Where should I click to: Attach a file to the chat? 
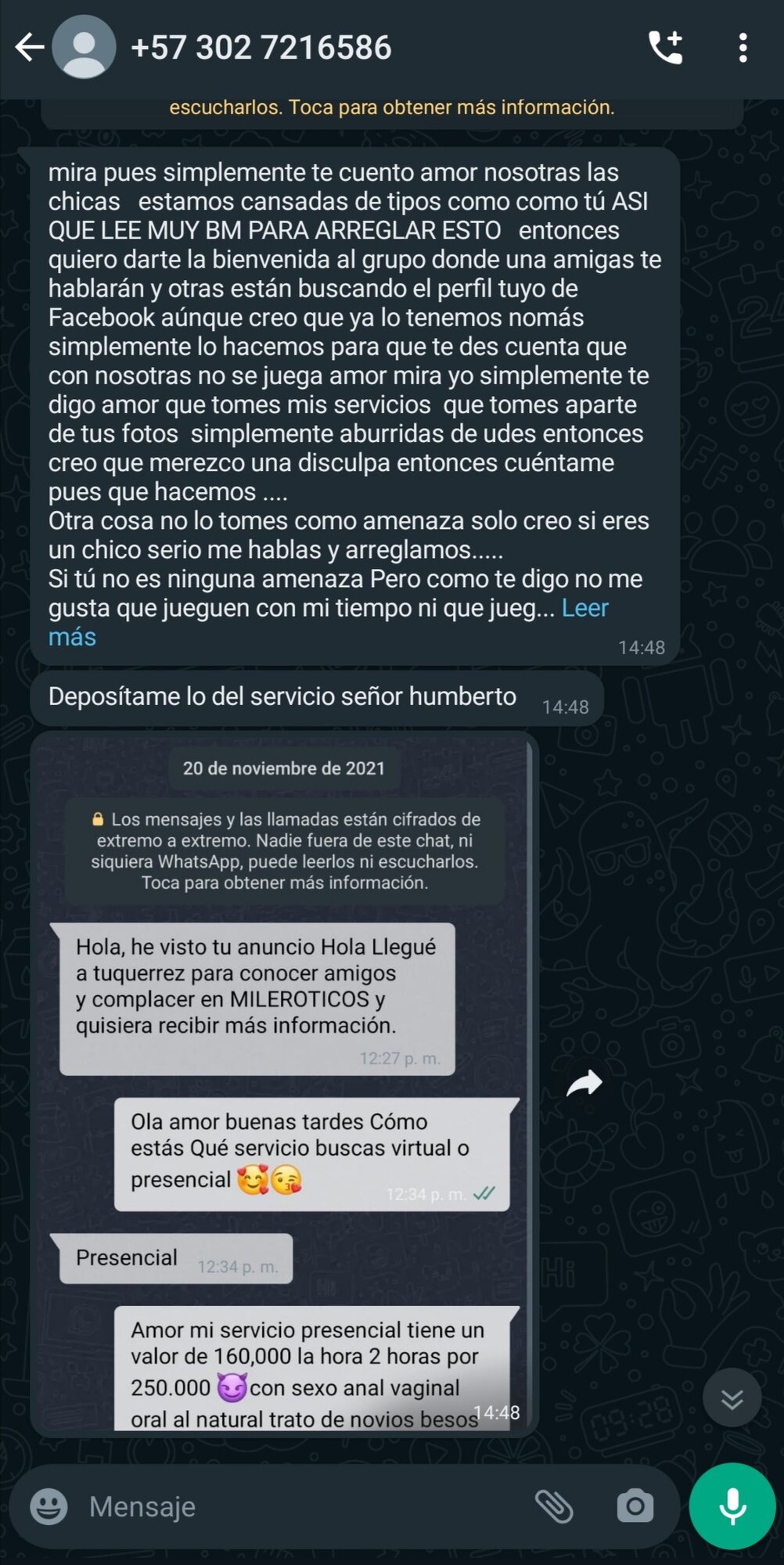pyautogui.click(x=554, y=1506)
